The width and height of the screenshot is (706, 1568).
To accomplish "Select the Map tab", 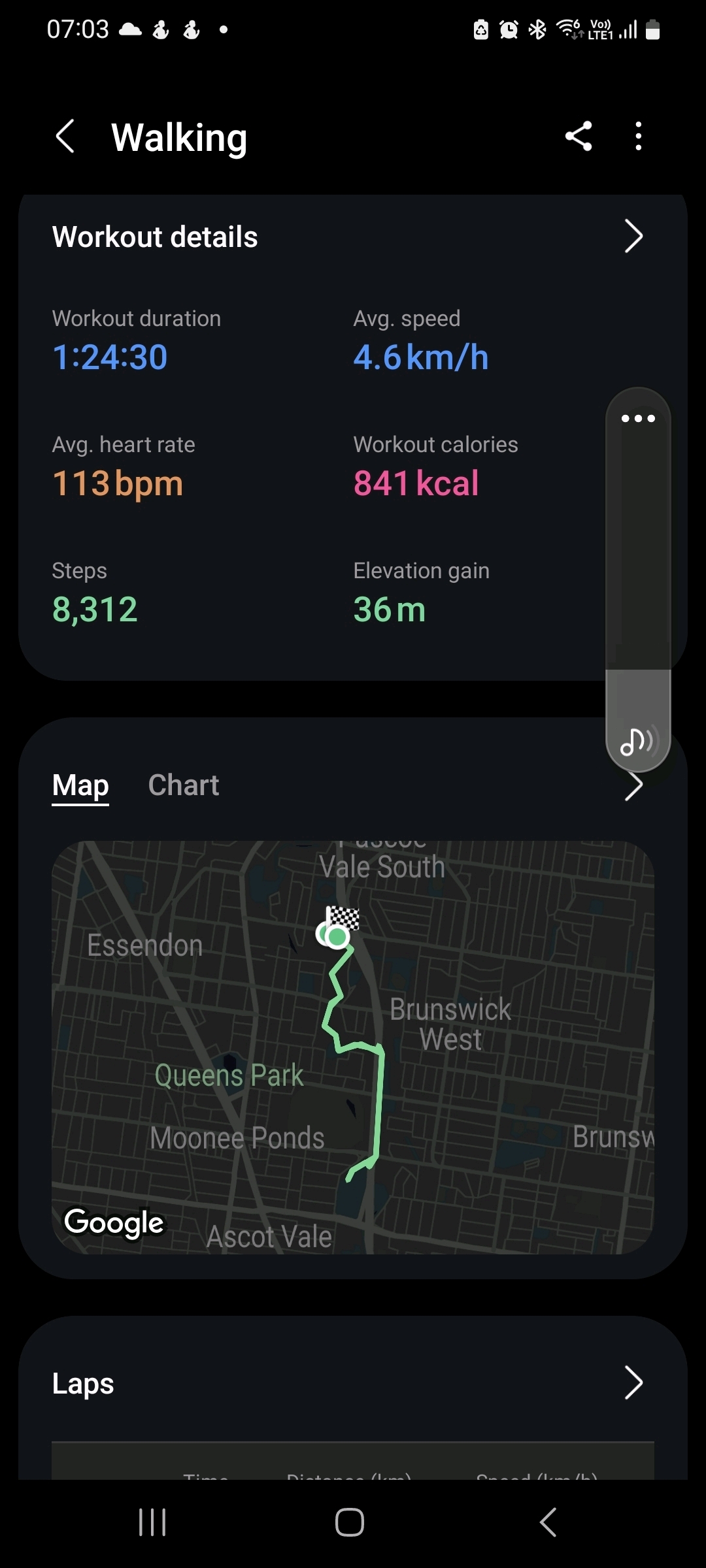I will click(x=80, y=785).
